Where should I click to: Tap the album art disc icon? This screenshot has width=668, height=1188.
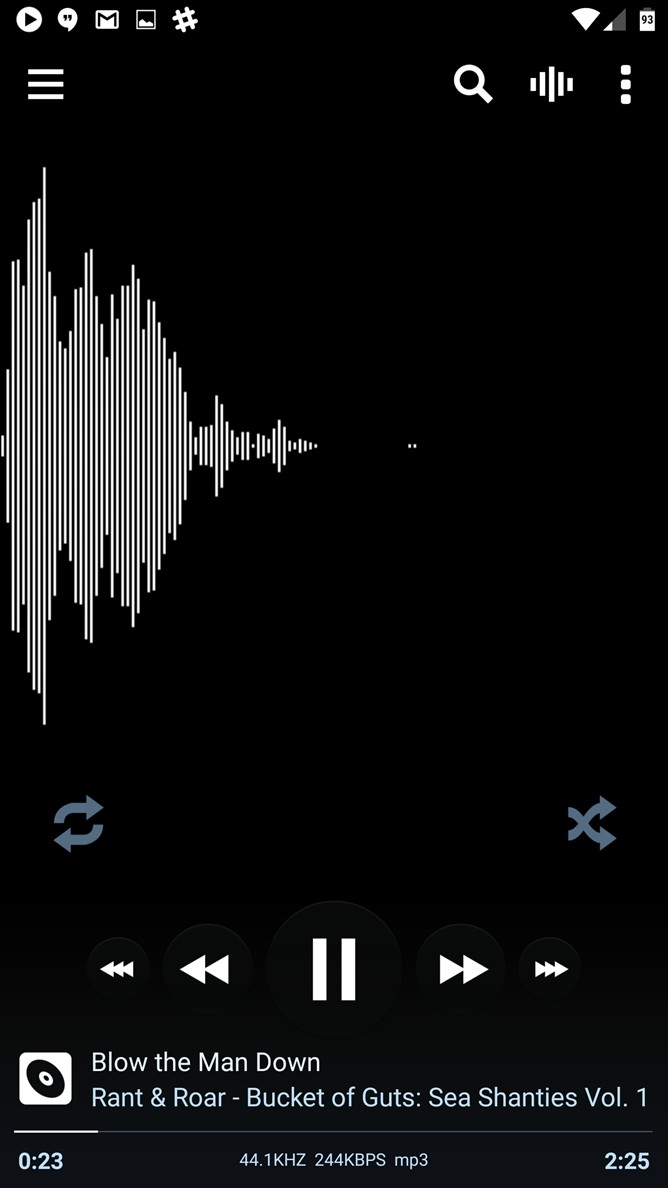pyautogui.click(x=45, y=1078)
